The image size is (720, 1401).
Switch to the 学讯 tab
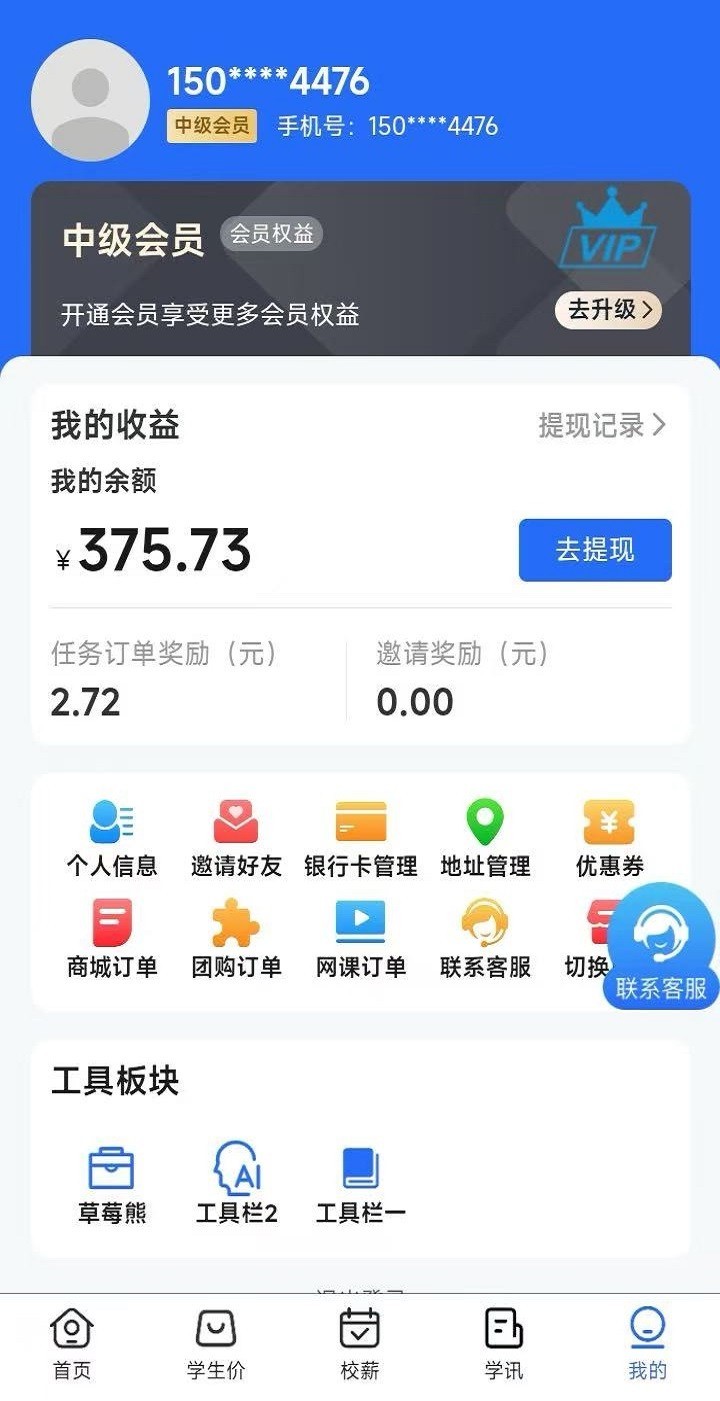point(504,1345)
